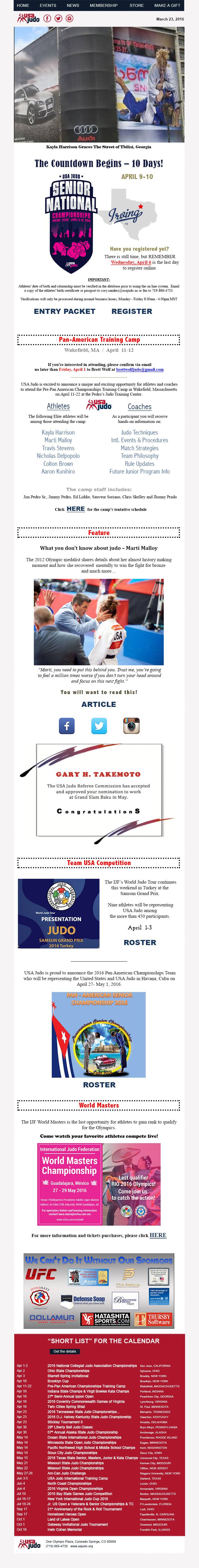Open the header Twitter icon

pos(59,18)
